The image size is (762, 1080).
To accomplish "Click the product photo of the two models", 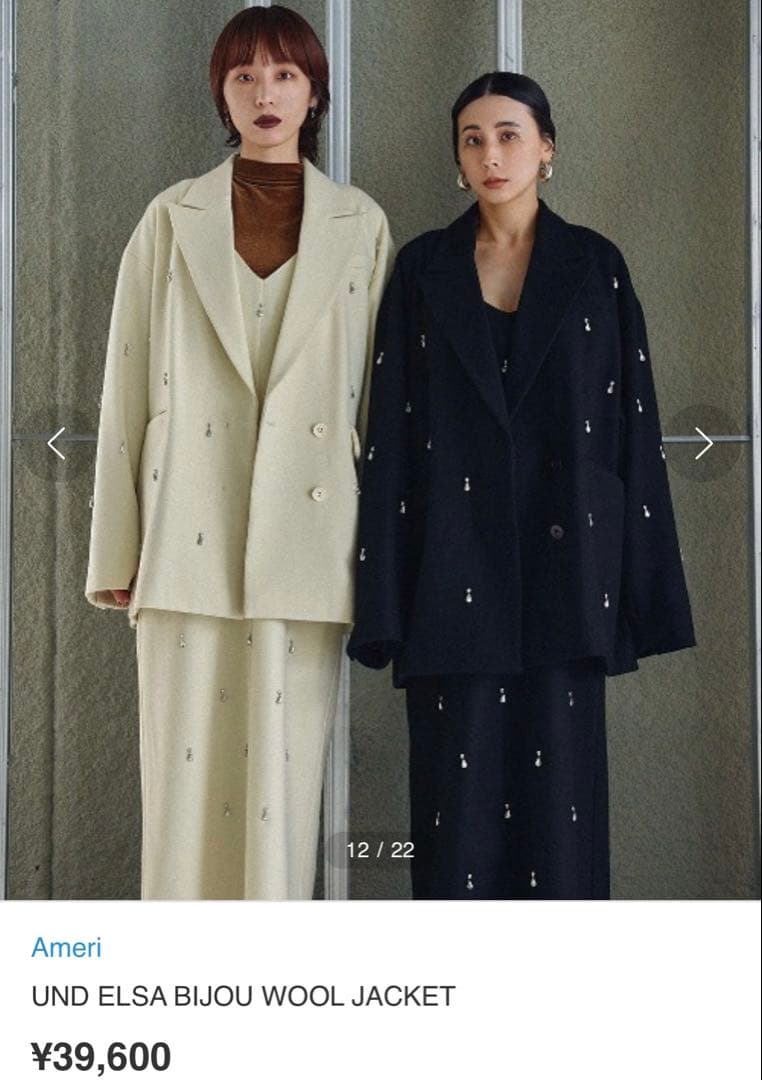I will [380, 450].
